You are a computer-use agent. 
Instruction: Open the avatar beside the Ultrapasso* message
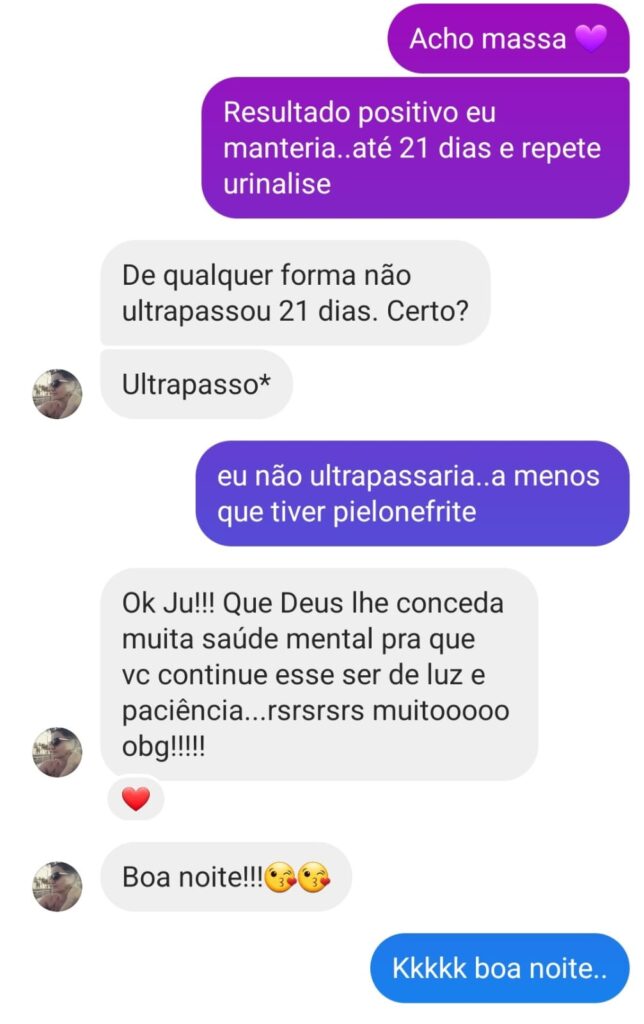click(x=57, y=394)
